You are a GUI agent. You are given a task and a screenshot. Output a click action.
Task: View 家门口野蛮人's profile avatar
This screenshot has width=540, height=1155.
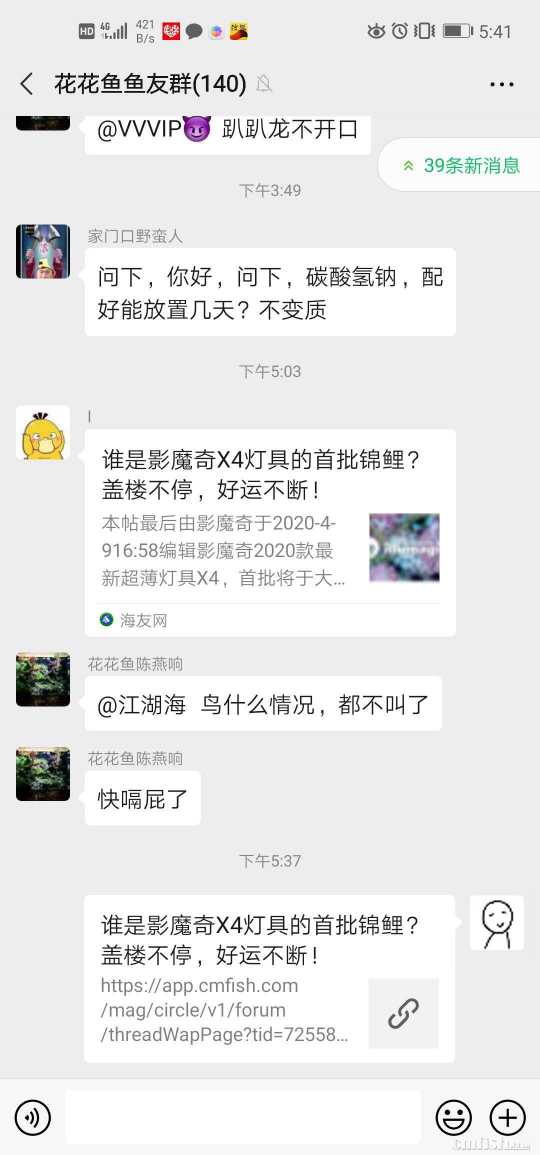(43, 252)
